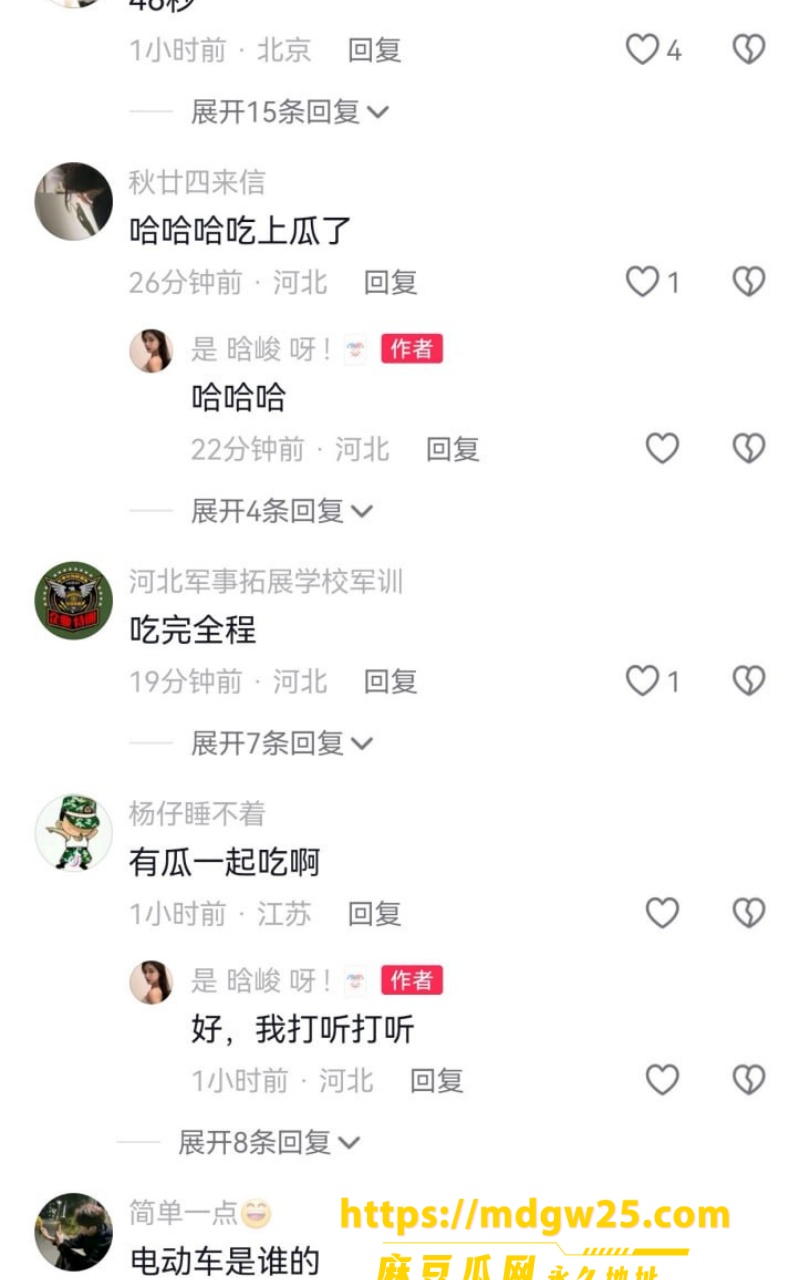Dislike the 1小时前 北京 comment
The image size is (800, 1280).
pyautogui.click(x=748, y=49)
